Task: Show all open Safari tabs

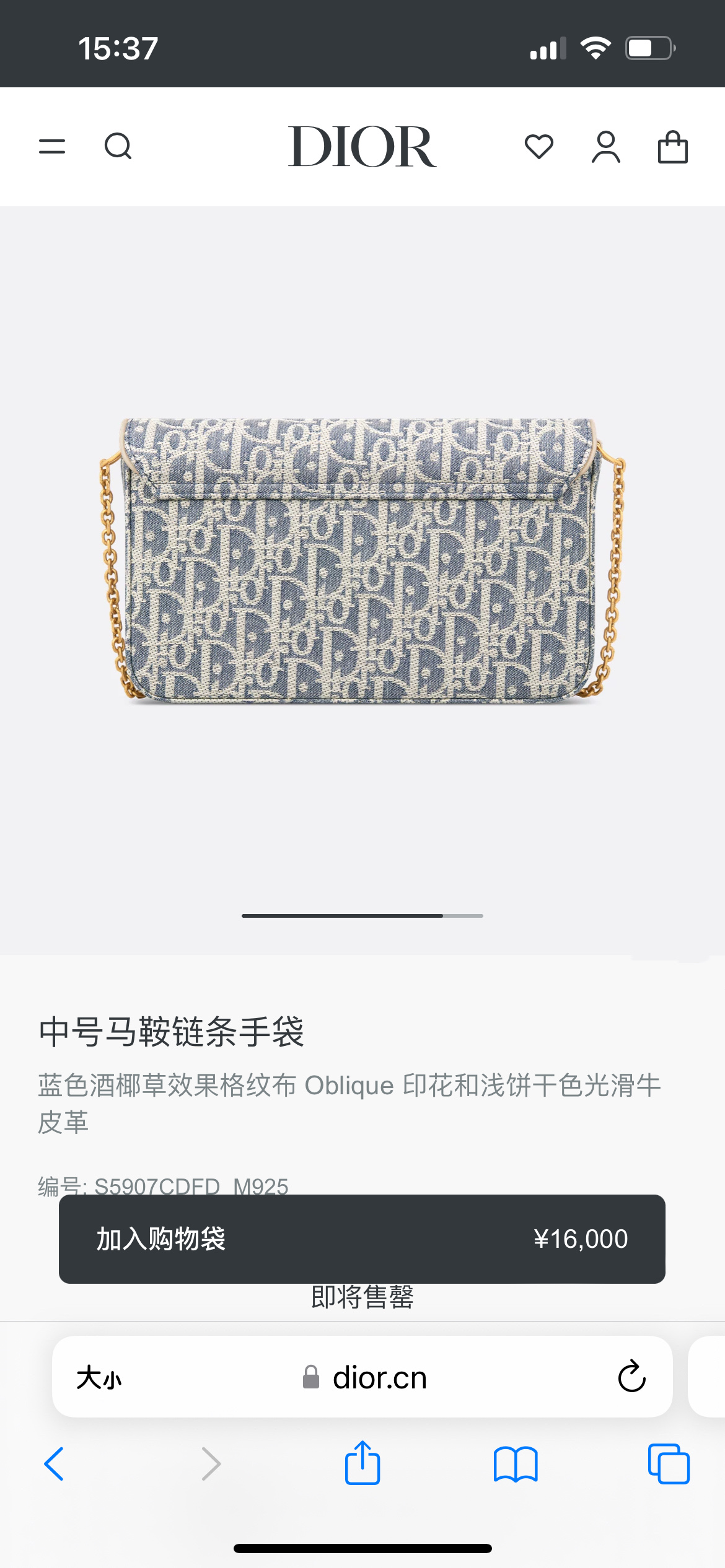Action: click(x=669, y=1464)
